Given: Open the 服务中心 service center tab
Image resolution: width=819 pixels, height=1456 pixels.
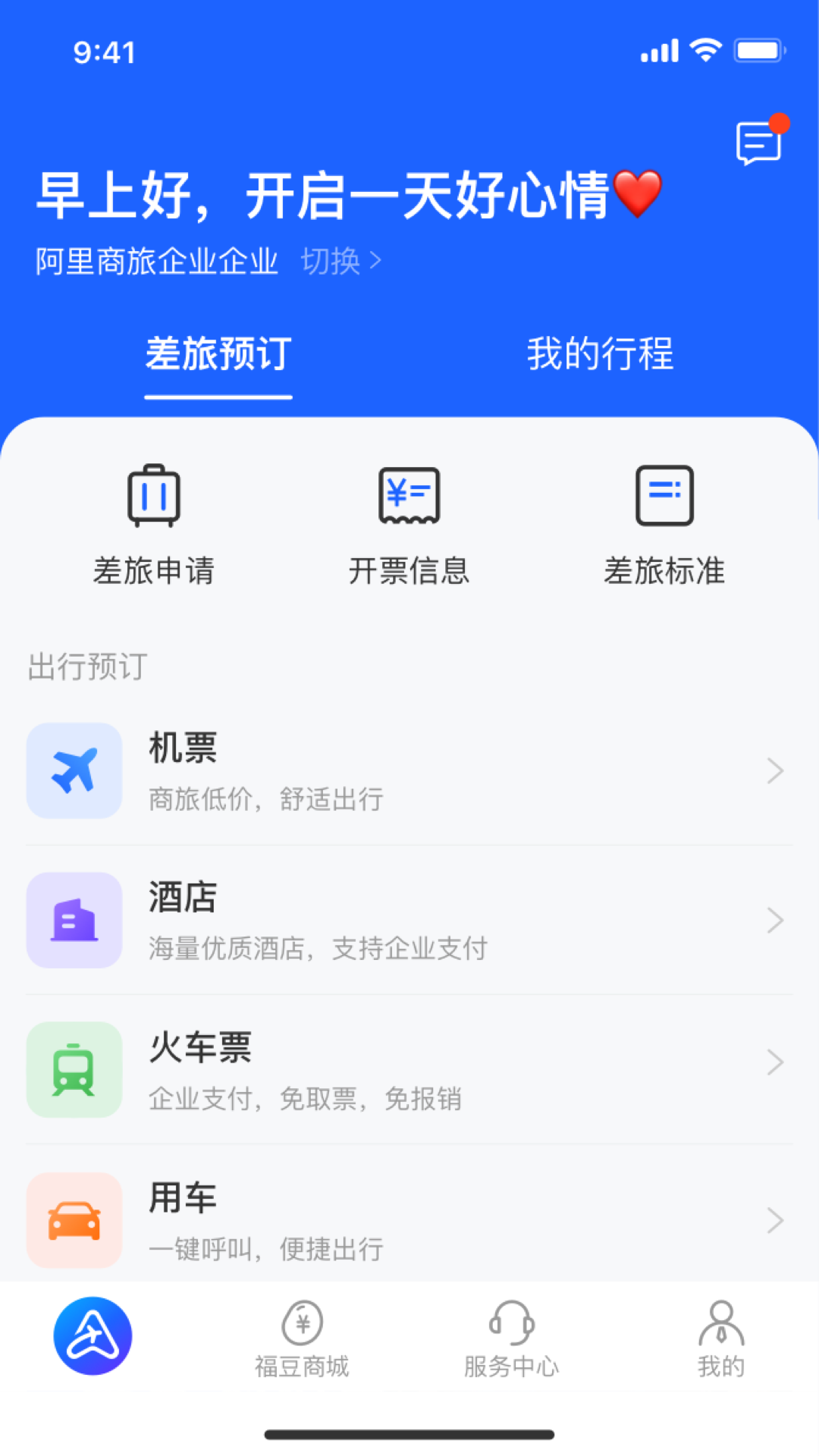Looking at the screenshot, I should (511, 1339).
